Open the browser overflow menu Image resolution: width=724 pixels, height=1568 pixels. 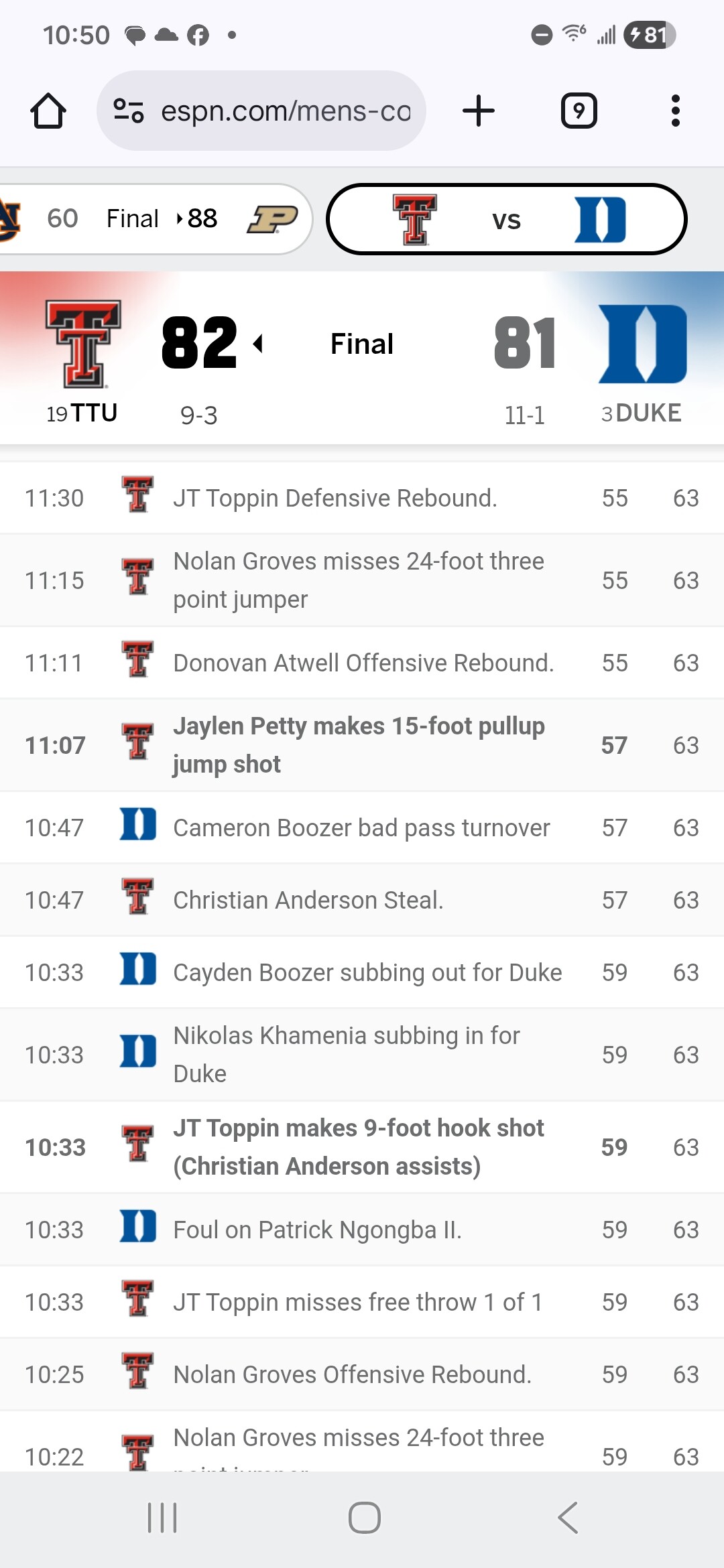[x=675, y=111]
